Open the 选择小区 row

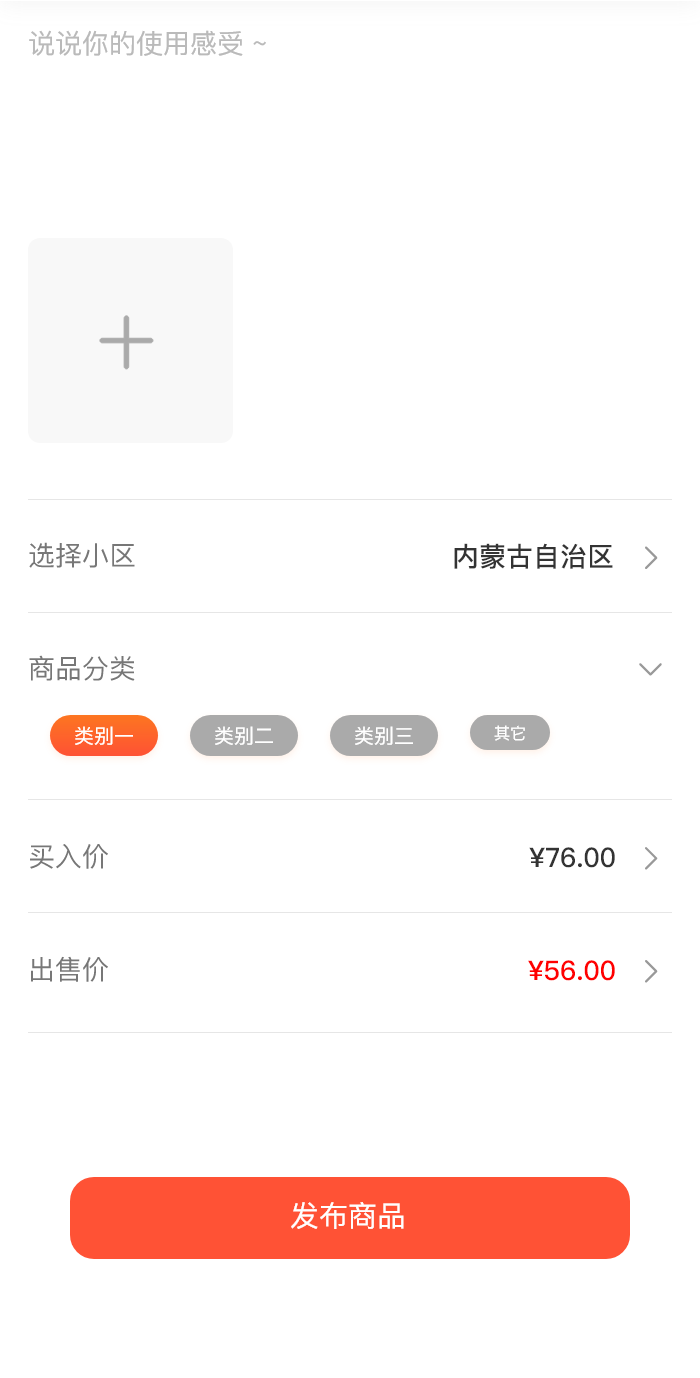tap(350, 556)
